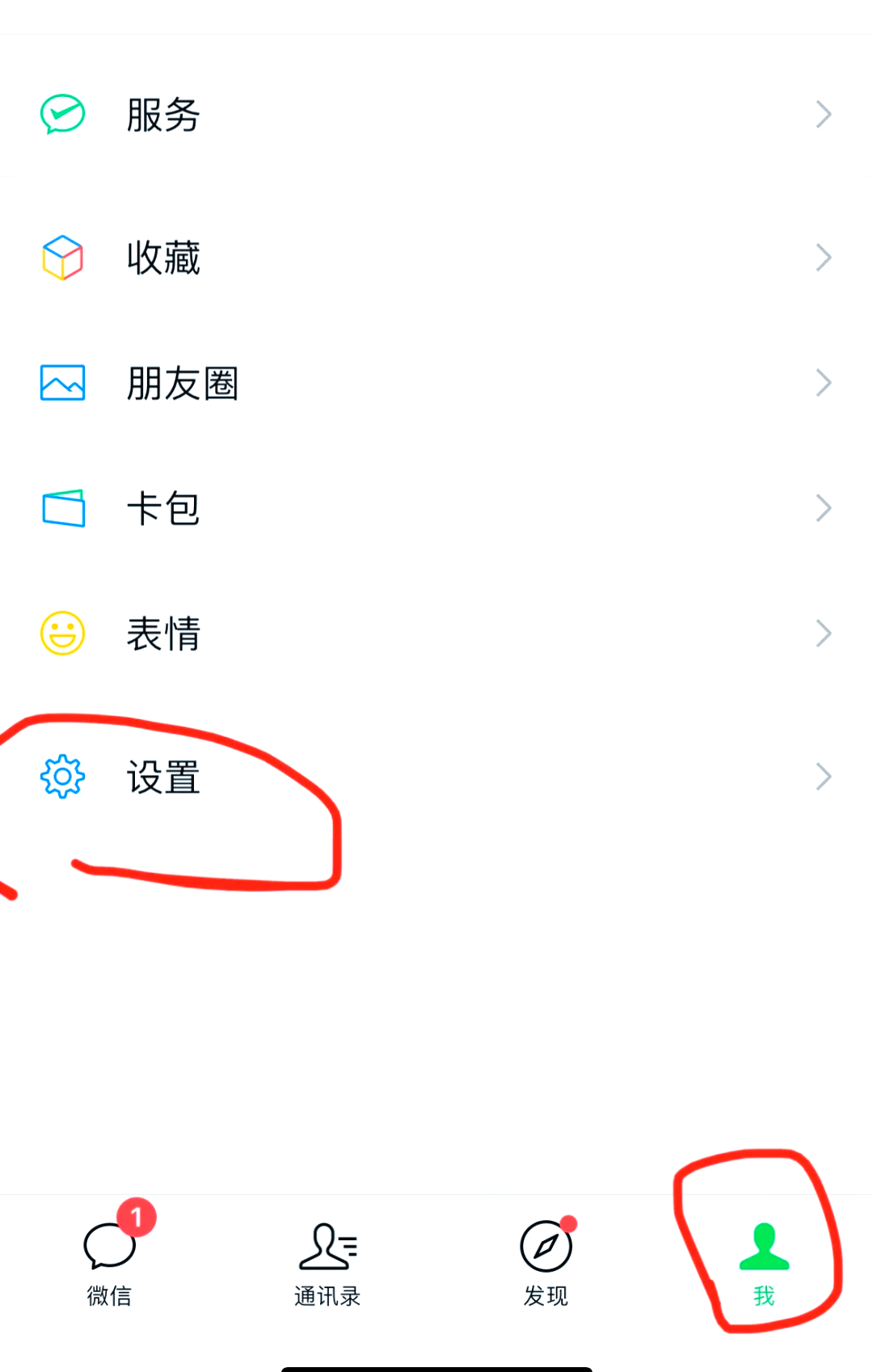Open the 卡包 (Card Wallet) icon
This screenshot has height=1372, width=873.
click(x=61, y=507)
